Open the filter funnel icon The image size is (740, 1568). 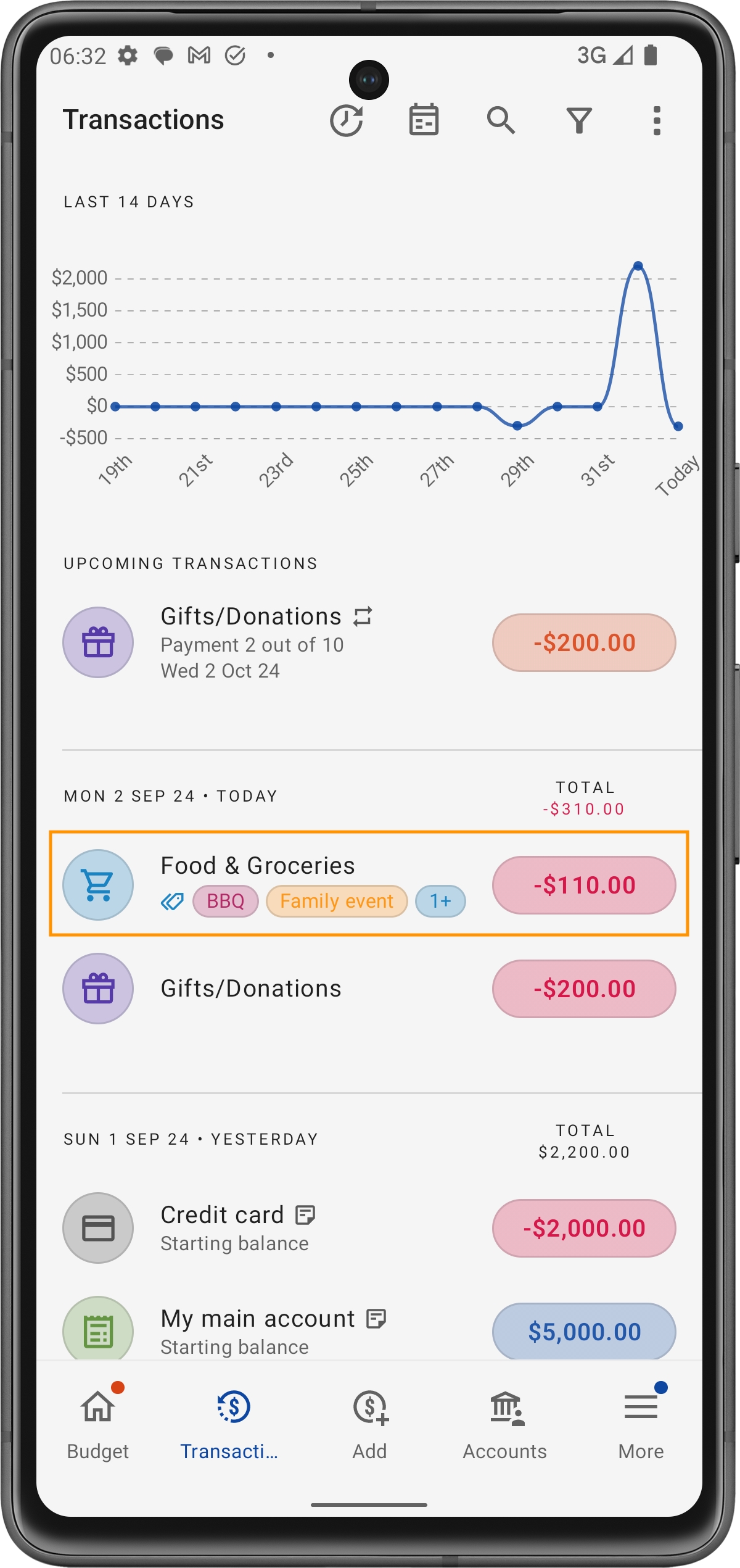(579, 120)
